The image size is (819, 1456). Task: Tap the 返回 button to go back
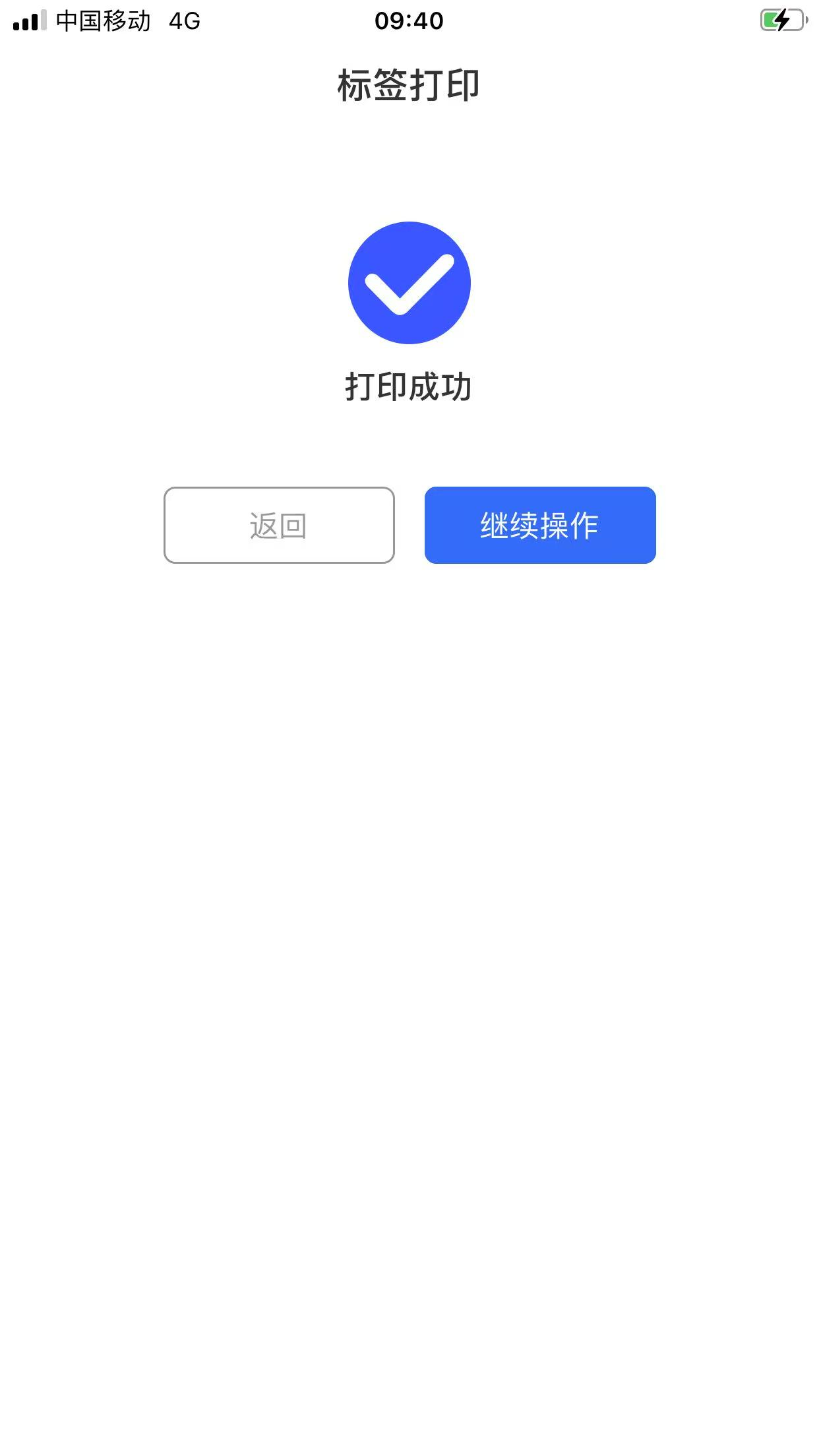[x=279, y=525]
